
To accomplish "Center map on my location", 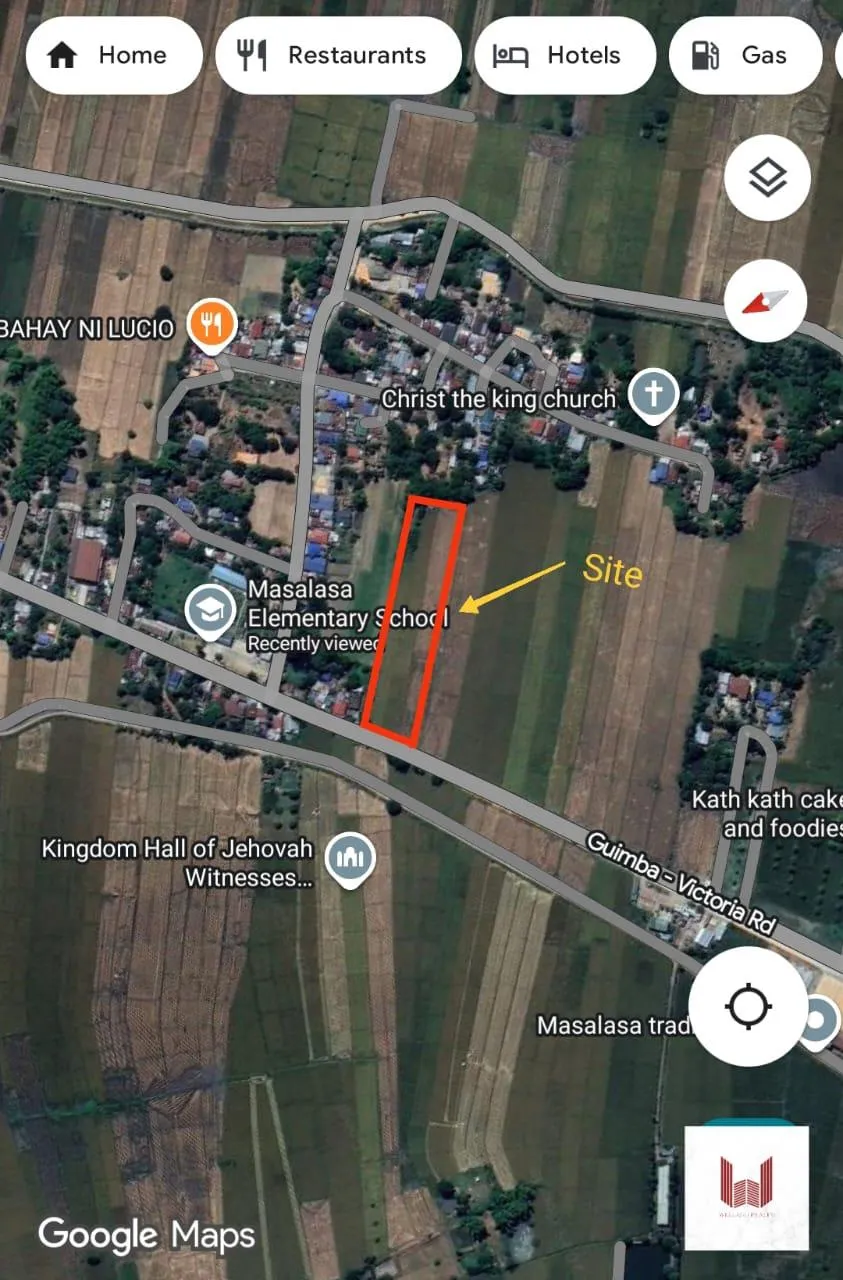I will tap(748, 1006).
